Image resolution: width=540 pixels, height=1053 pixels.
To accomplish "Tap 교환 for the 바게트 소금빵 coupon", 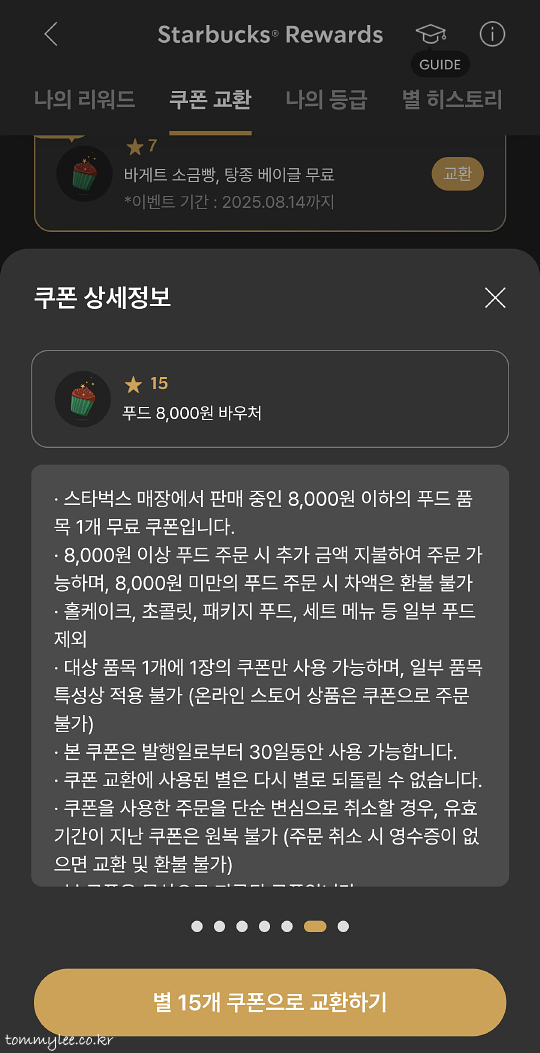I will coord(457,174).
